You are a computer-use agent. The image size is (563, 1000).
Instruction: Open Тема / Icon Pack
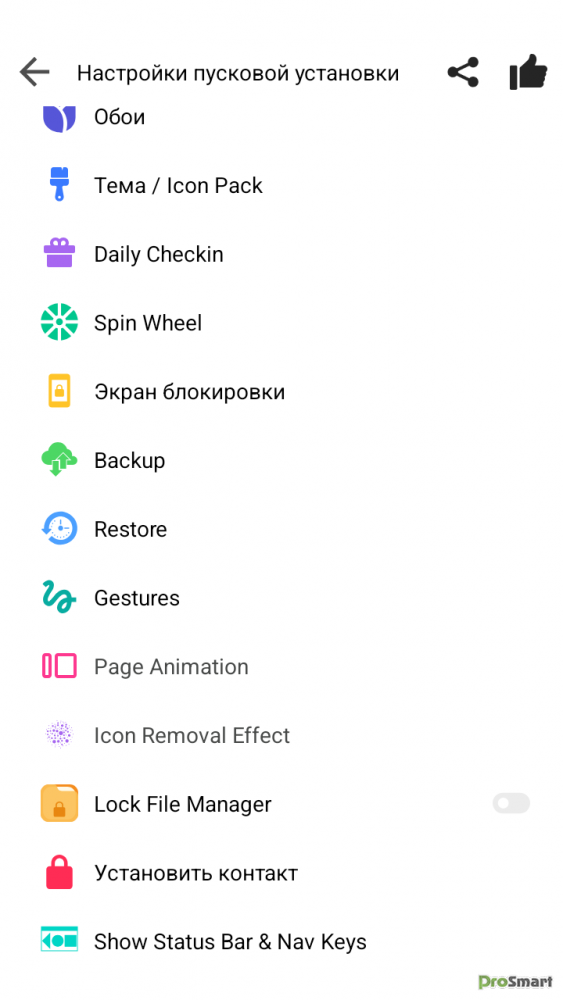(281, 186)
